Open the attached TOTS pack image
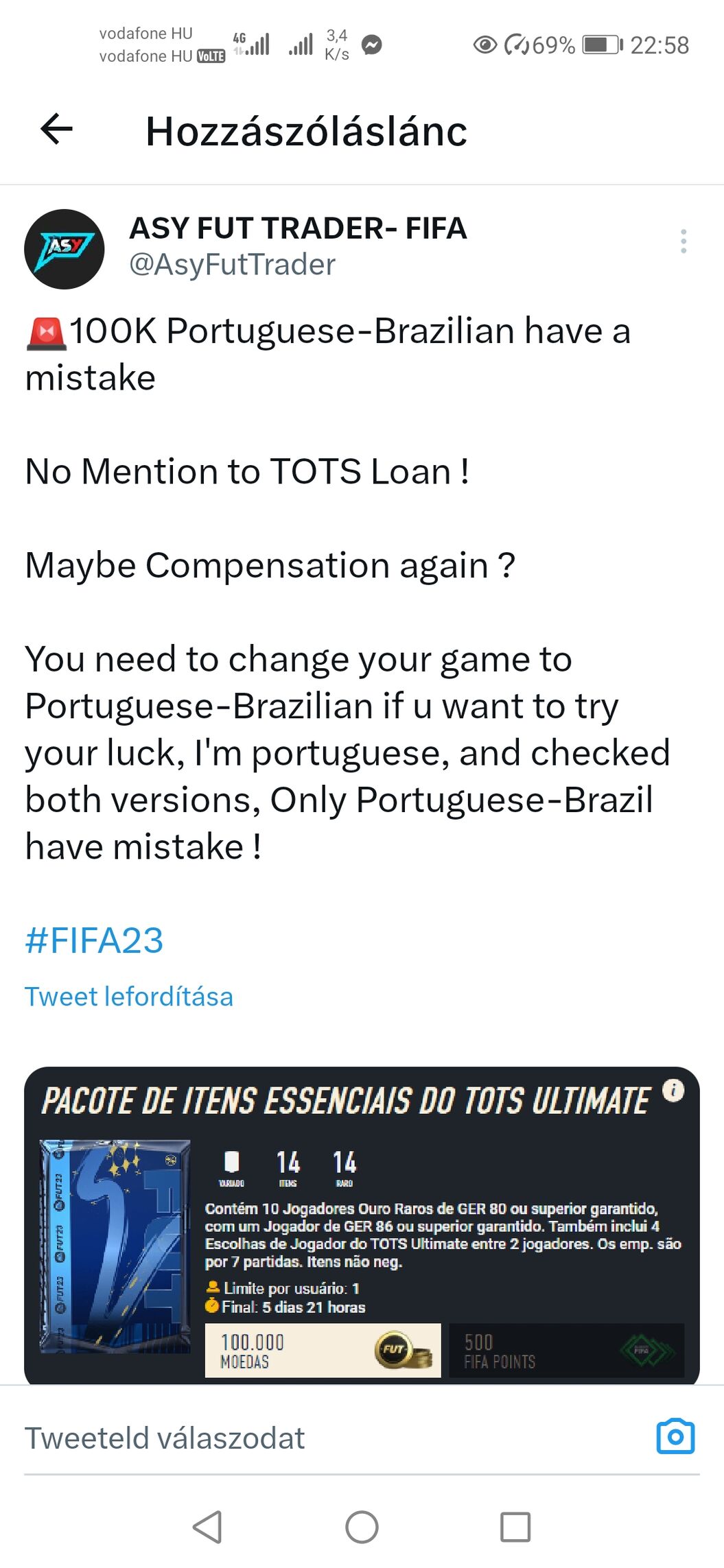The width and height of the screenshot is (724, 1568). click(x=362, y=1224)
